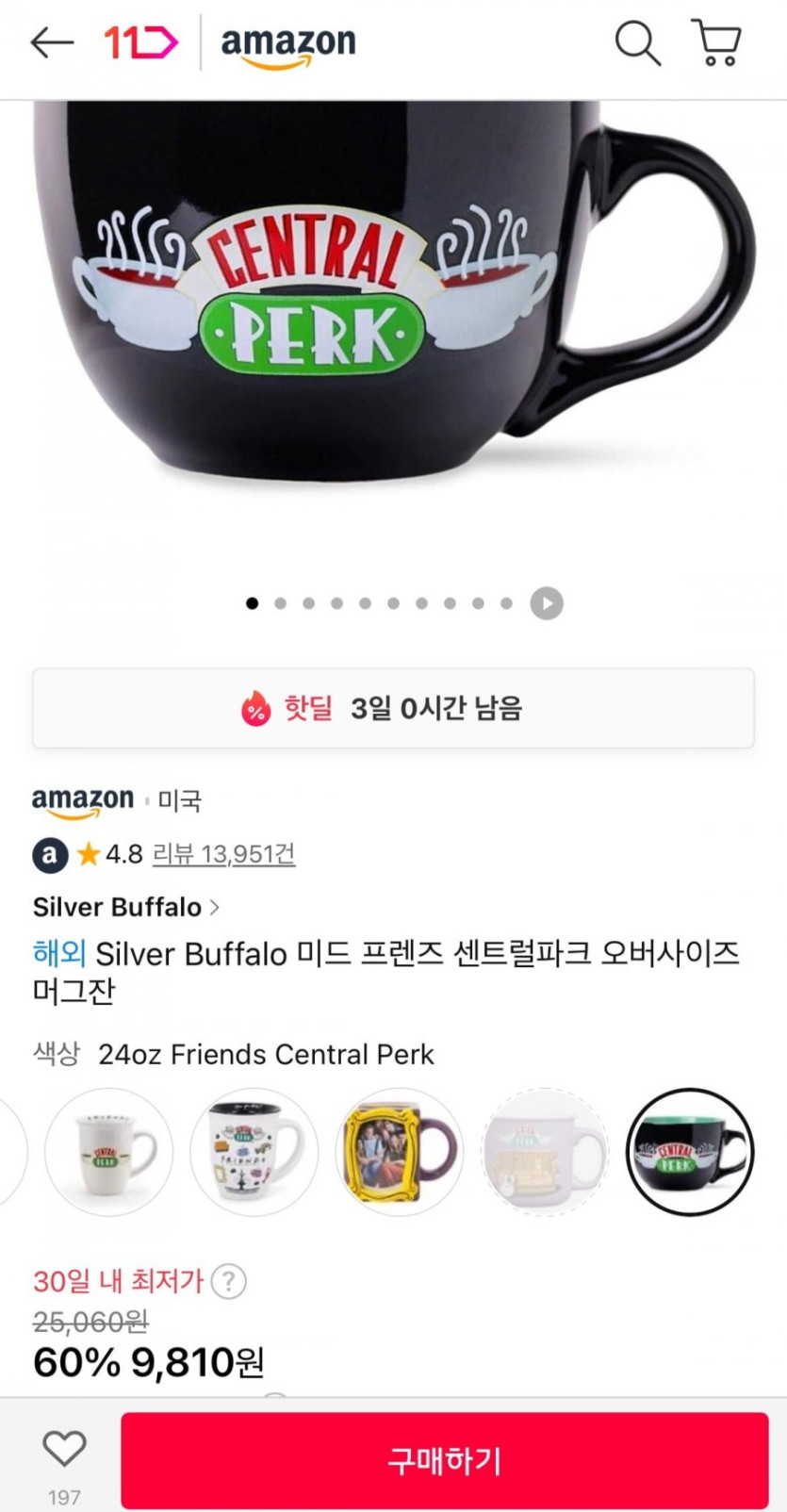Screen dimensions: 787x1512
Task: Choose the white Friends icons mug option
Action: pos(254,1151)
